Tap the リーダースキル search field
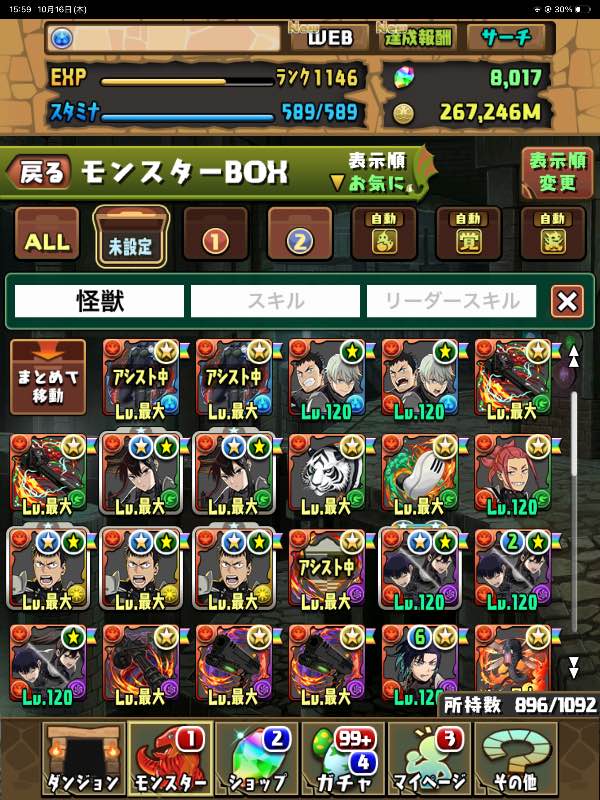This screenshot has height=800, width=600. point(451,301)
